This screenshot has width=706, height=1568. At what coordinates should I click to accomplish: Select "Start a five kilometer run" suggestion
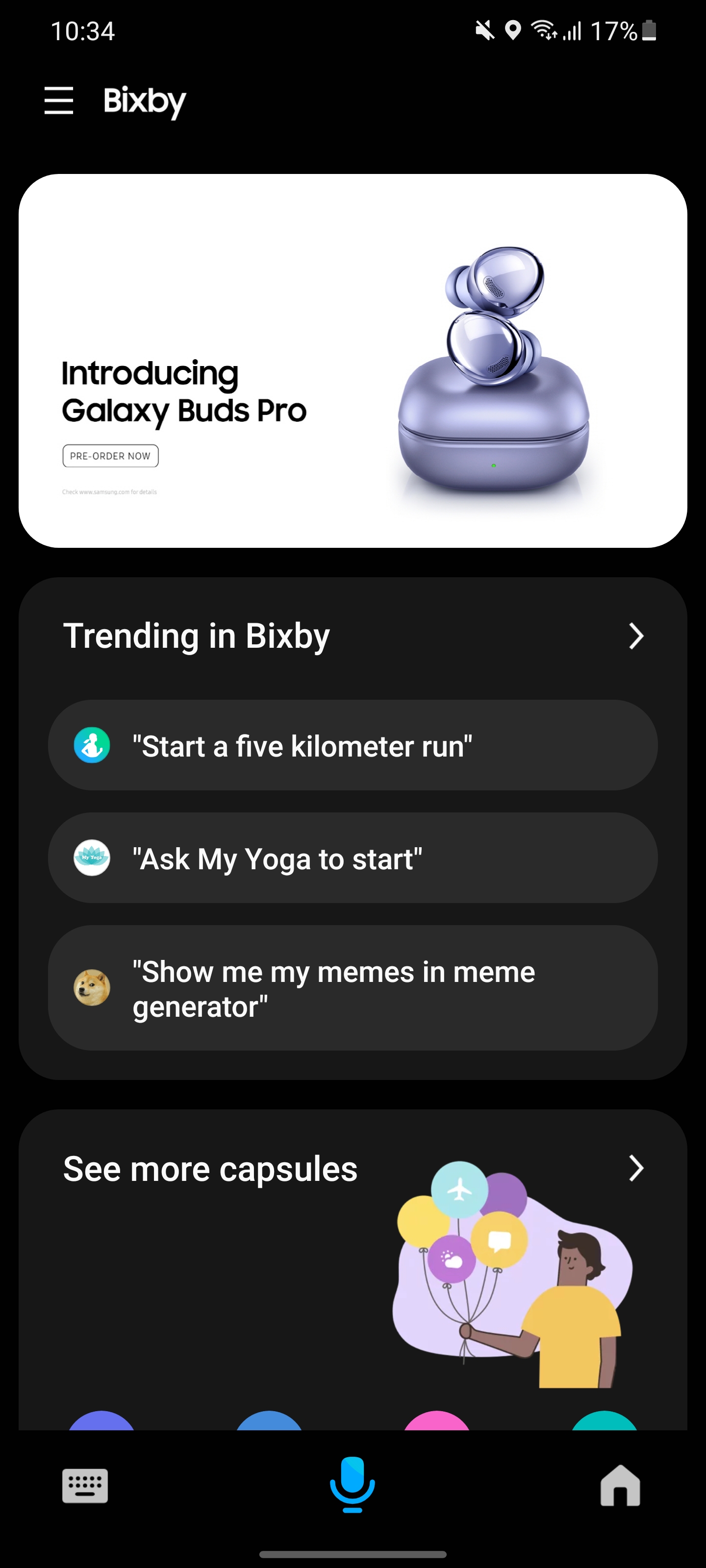tap(353, 746)
